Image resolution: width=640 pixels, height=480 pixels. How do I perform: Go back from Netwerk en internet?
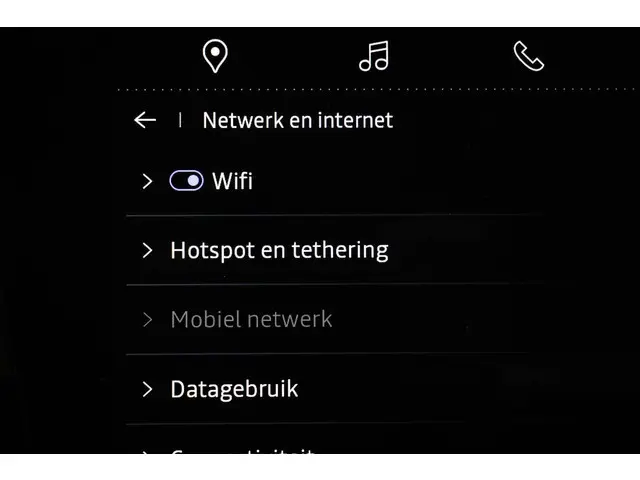pos(145,120)
